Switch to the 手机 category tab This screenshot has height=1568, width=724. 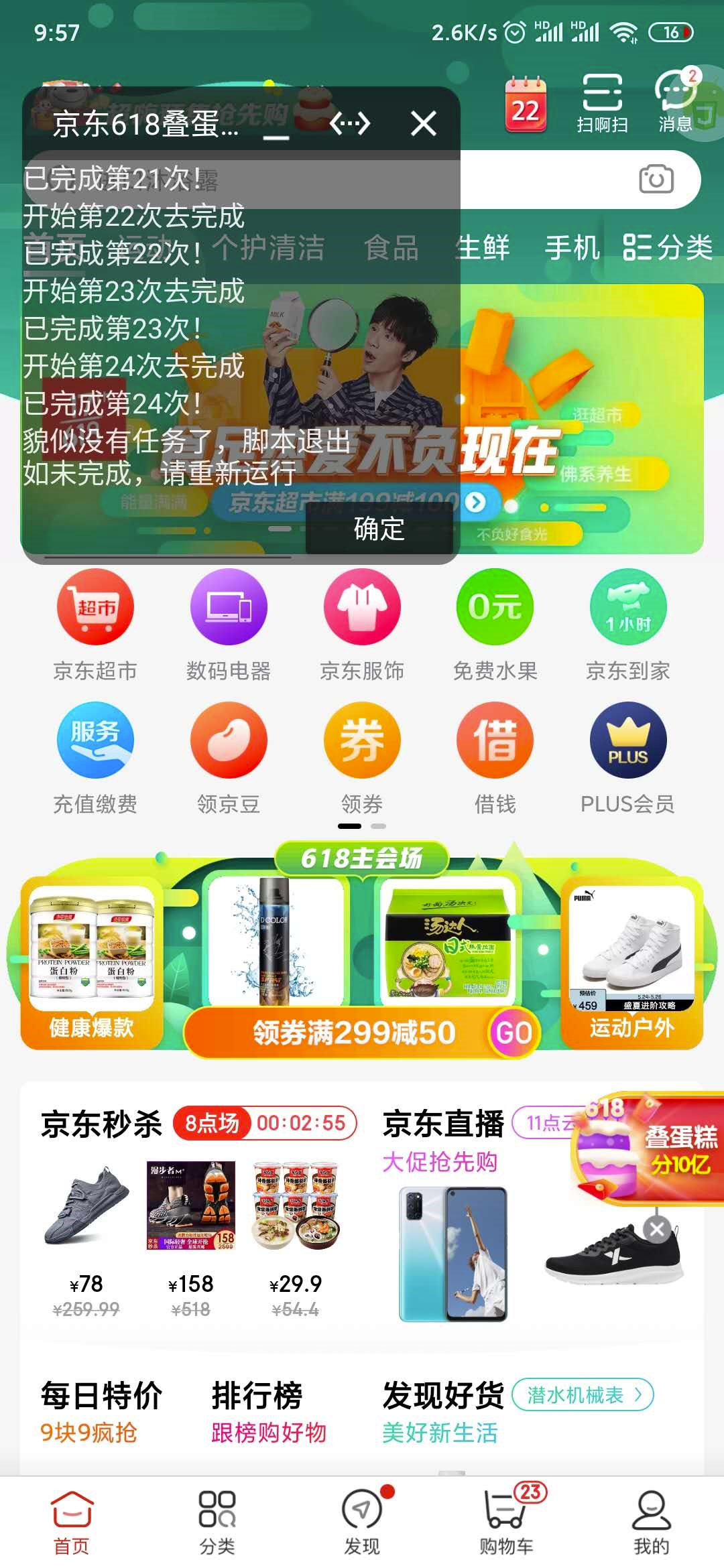pos(572,249)
